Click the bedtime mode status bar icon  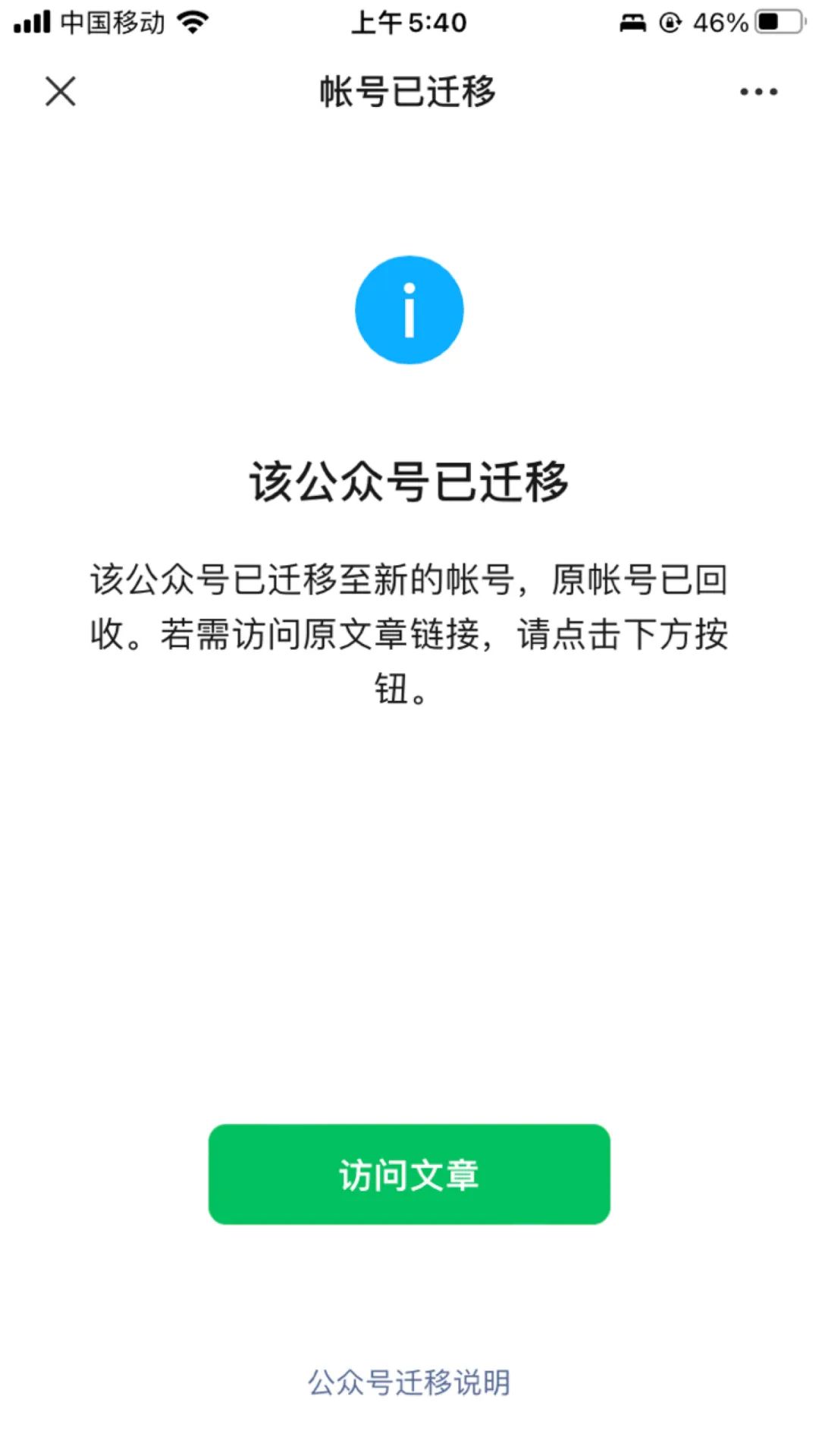pos(635,24)
